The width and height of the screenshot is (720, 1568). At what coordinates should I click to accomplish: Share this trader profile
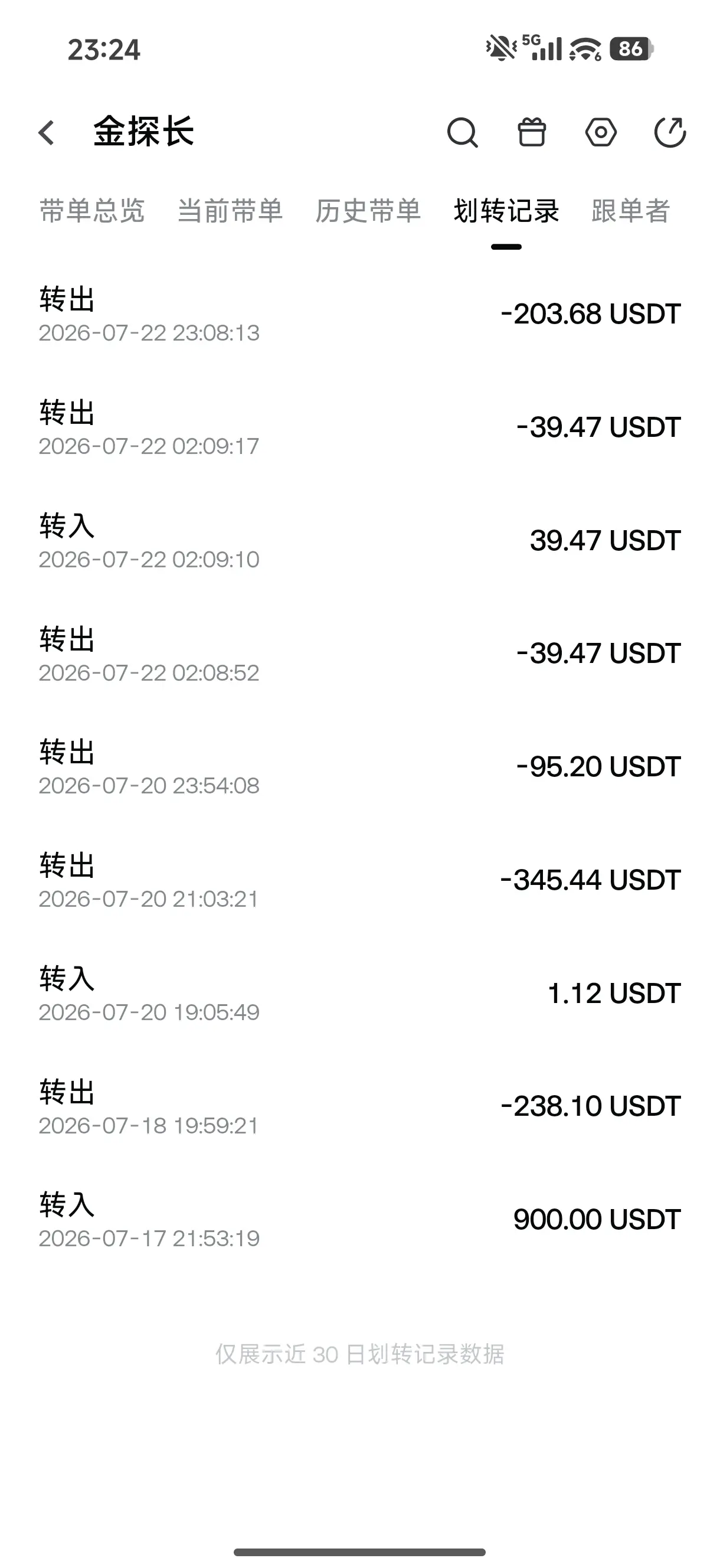(x=670, y=132)
